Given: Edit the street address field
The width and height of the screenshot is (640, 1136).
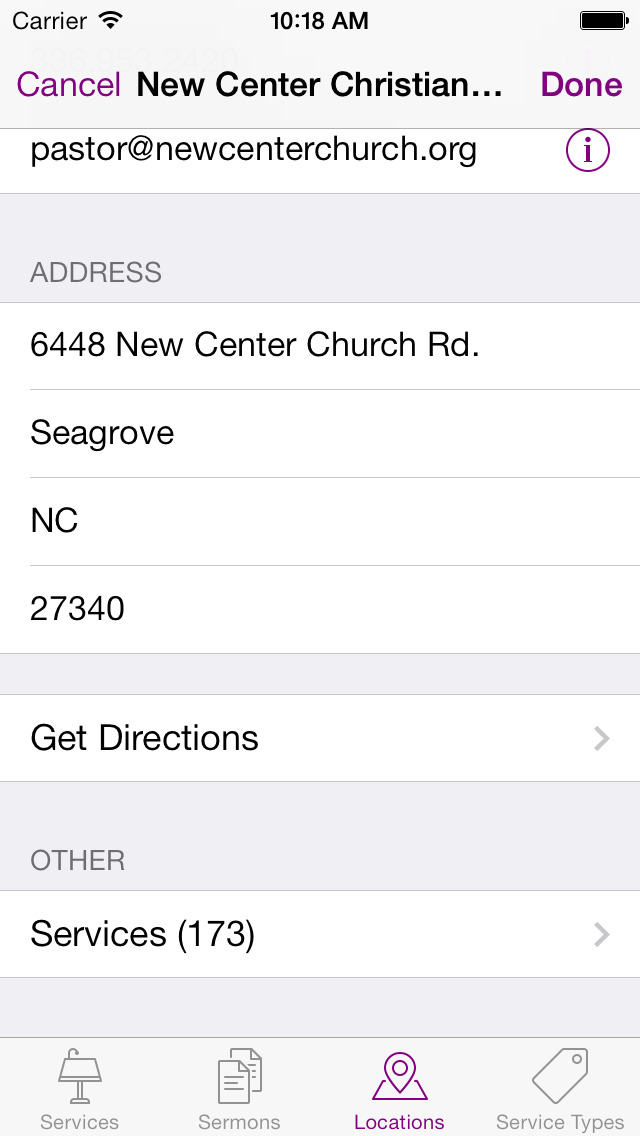Looking at the screenshot, I should point(320,346).
